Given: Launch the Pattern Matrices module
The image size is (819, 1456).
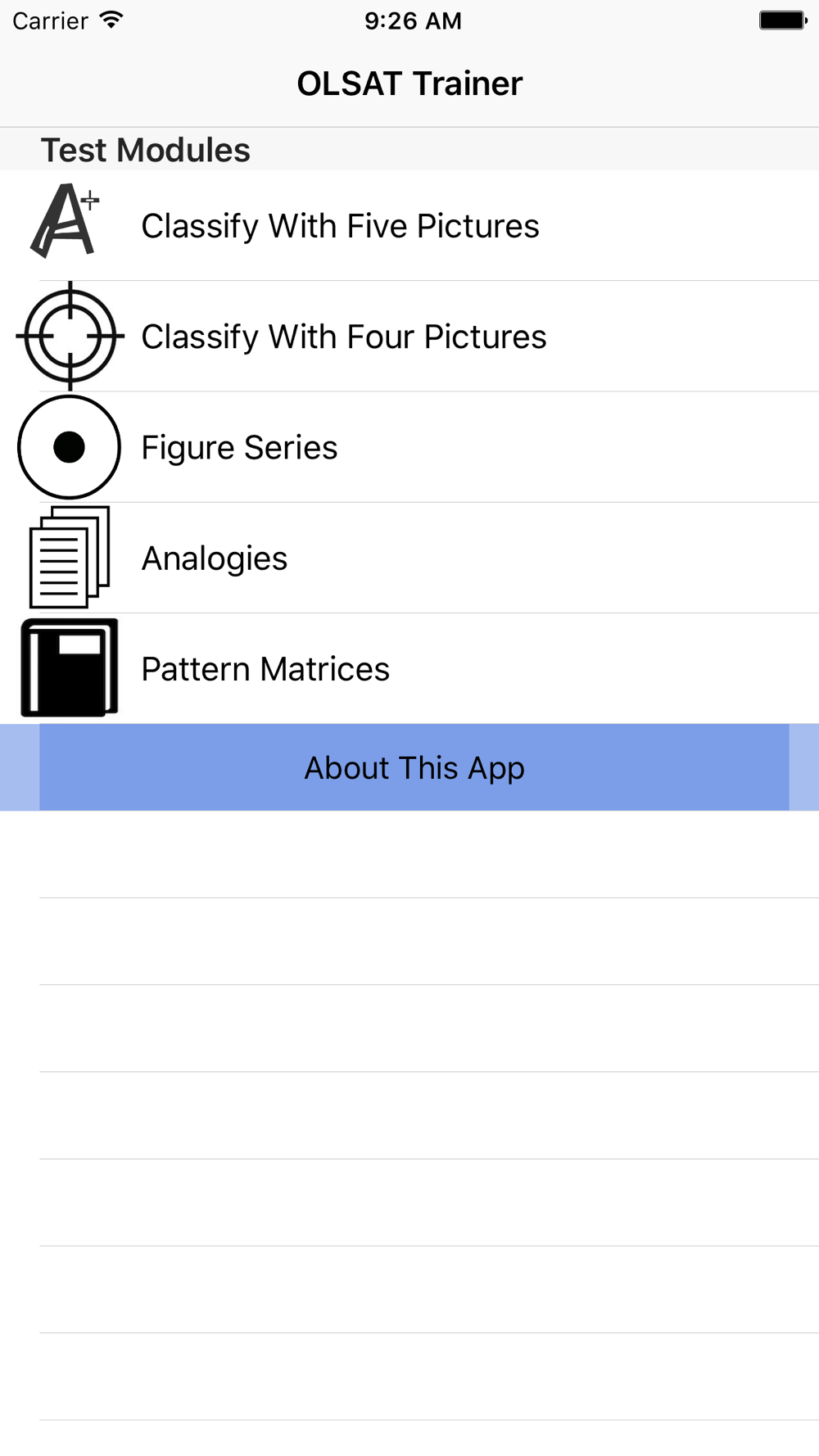Looking at the screenshot, I should [x=409, y=668].
